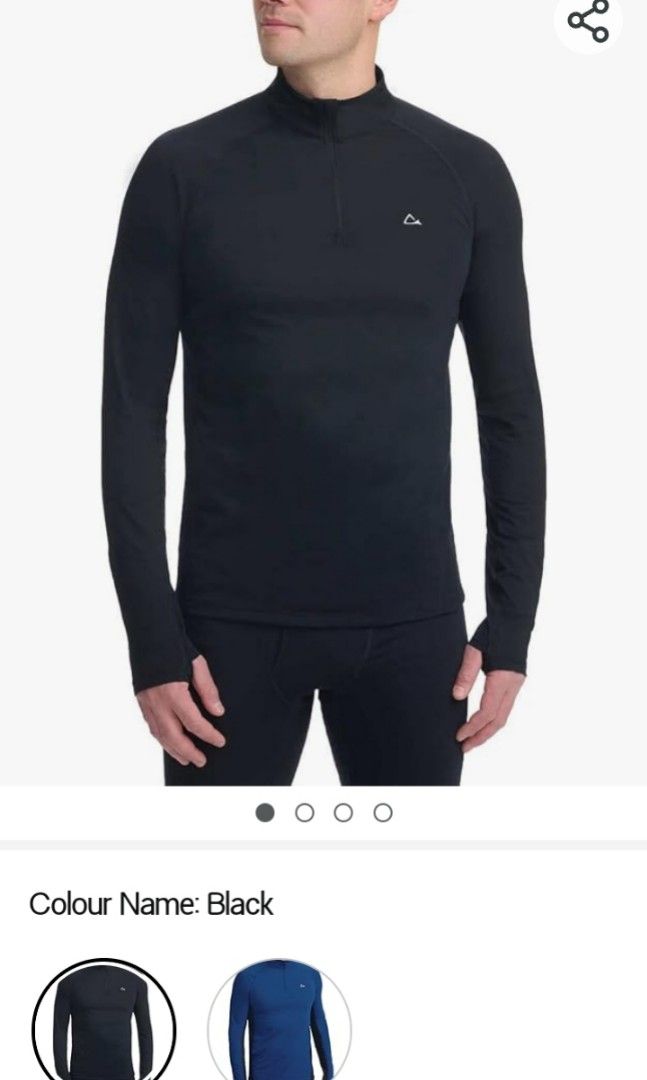Share this product
Image resolution: width=647 pixels, height=1080 pixels.
[588, 21]
